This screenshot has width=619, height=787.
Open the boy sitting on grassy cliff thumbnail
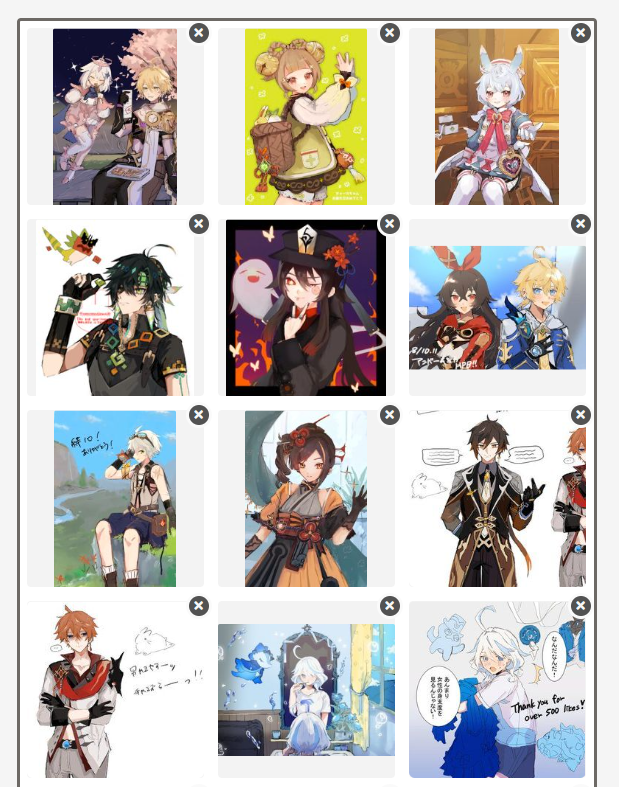[115, 499]
